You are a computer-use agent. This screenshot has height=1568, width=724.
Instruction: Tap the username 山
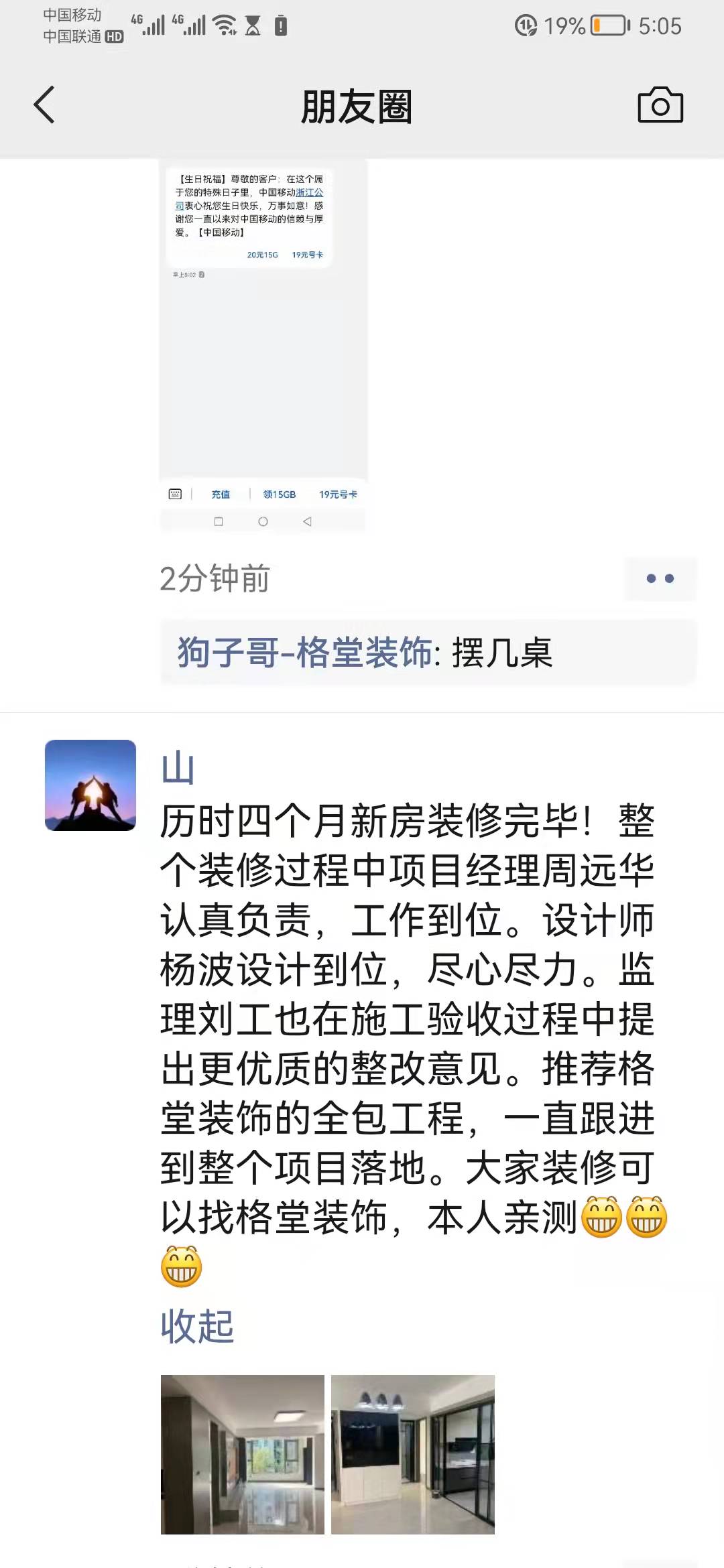click(x=178, y=768)
